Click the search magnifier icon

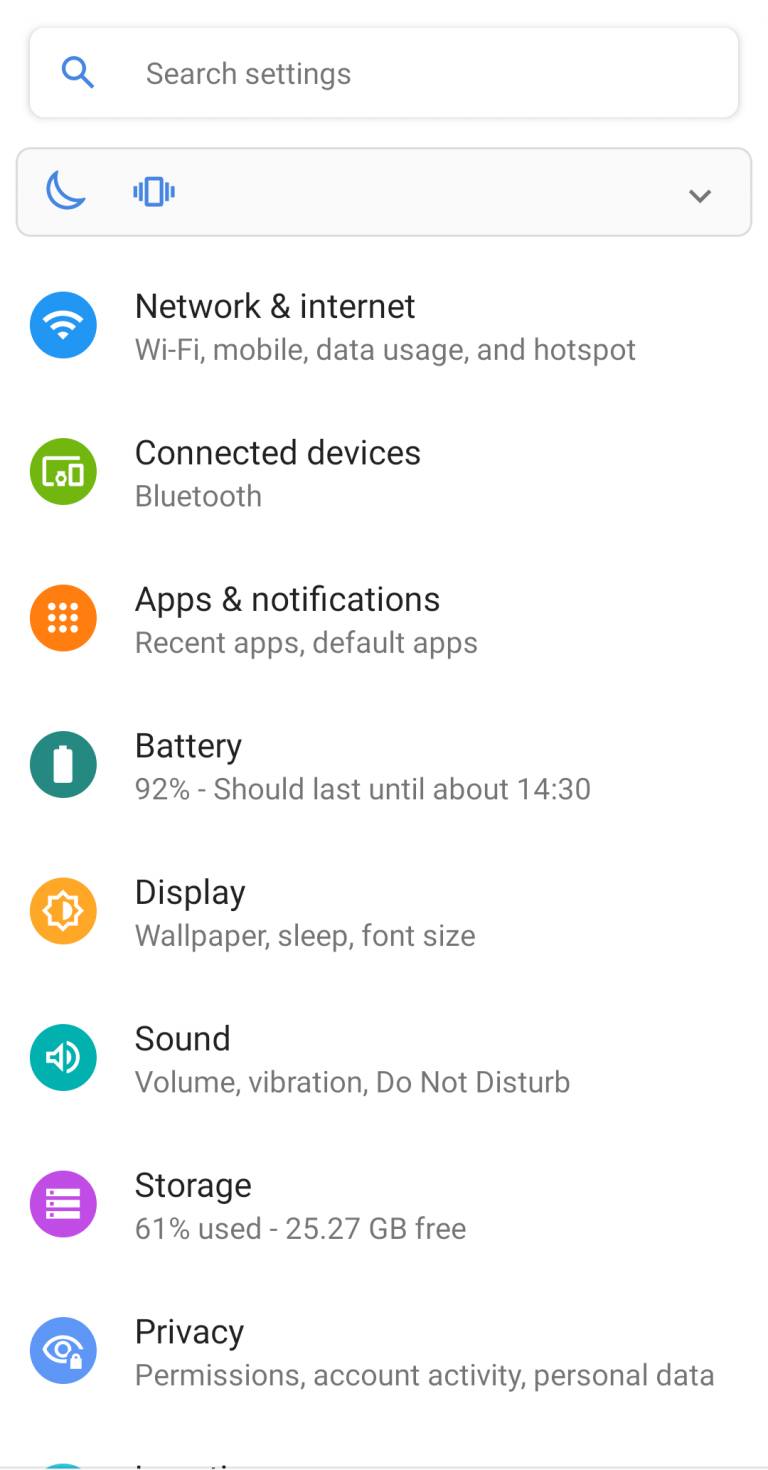(x=77, y=71)
